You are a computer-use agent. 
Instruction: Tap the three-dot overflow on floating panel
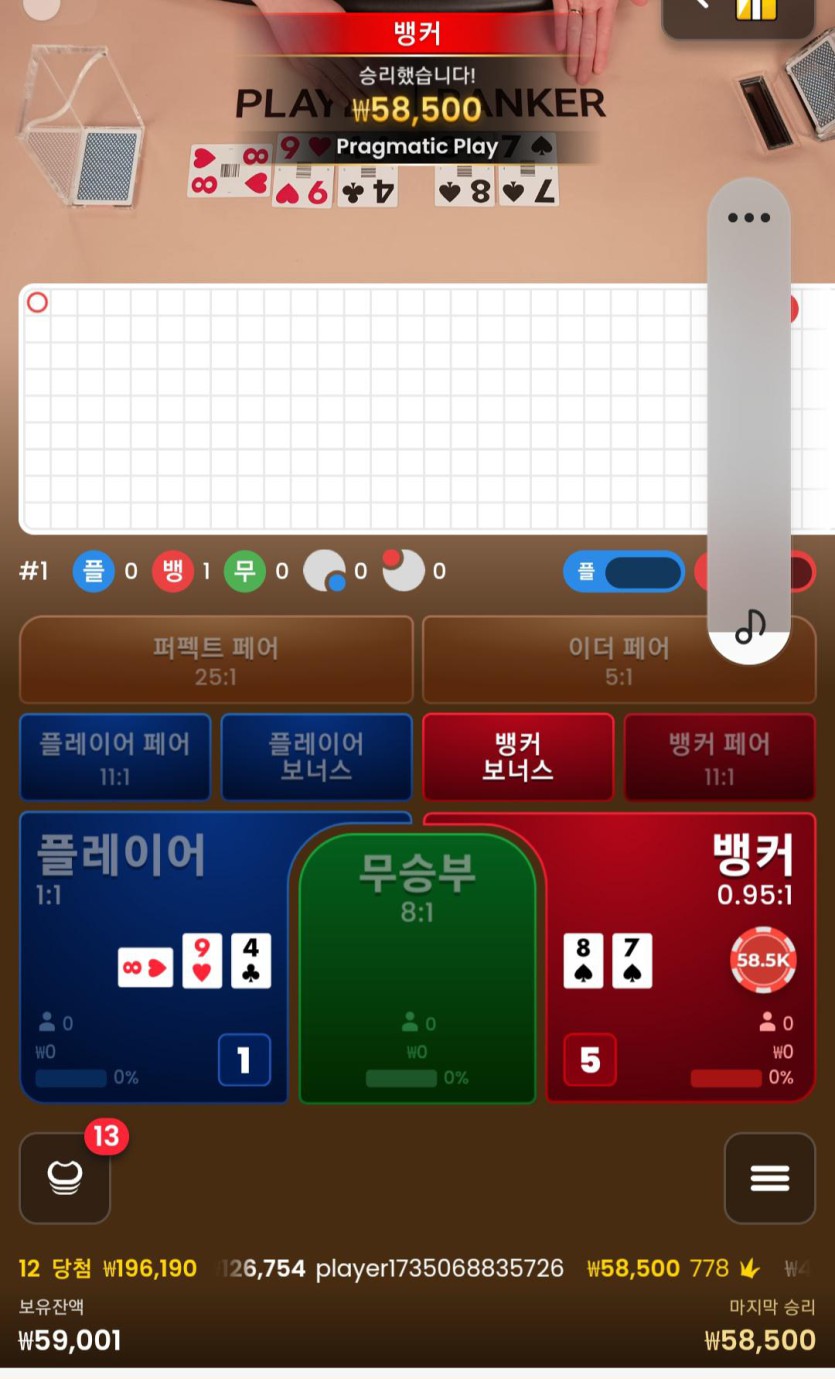tap(749, 218)
